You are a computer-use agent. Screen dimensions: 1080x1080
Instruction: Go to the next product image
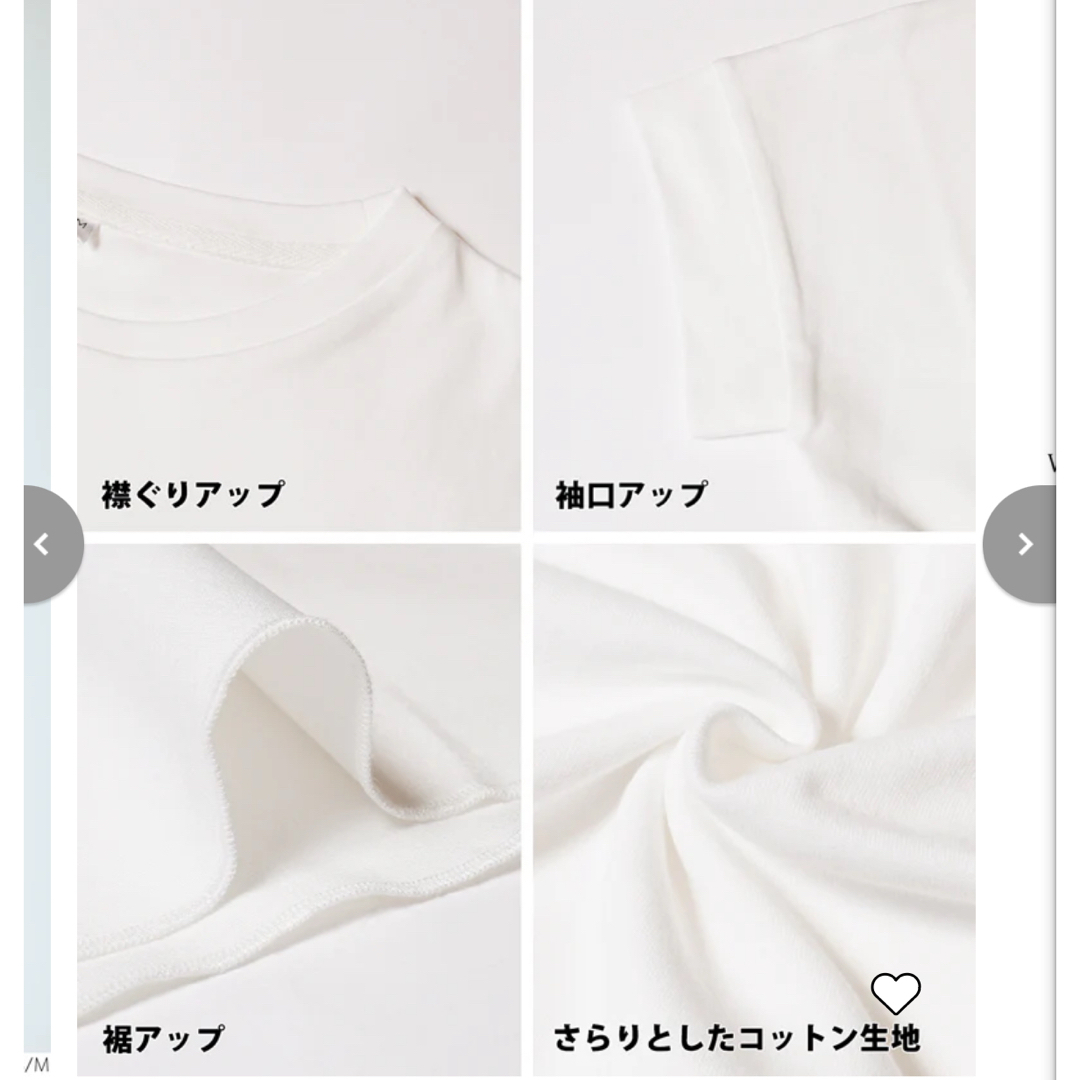click(x=1024, y=544)
